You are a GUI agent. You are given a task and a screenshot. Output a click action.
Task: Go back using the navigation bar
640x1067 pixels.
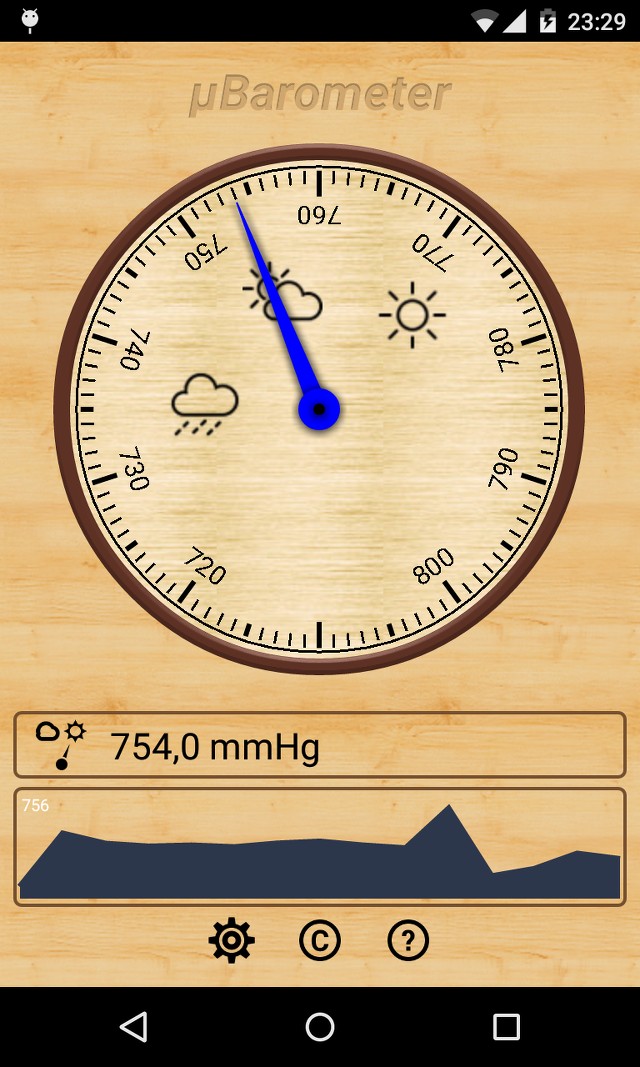tap(133, 1026)
